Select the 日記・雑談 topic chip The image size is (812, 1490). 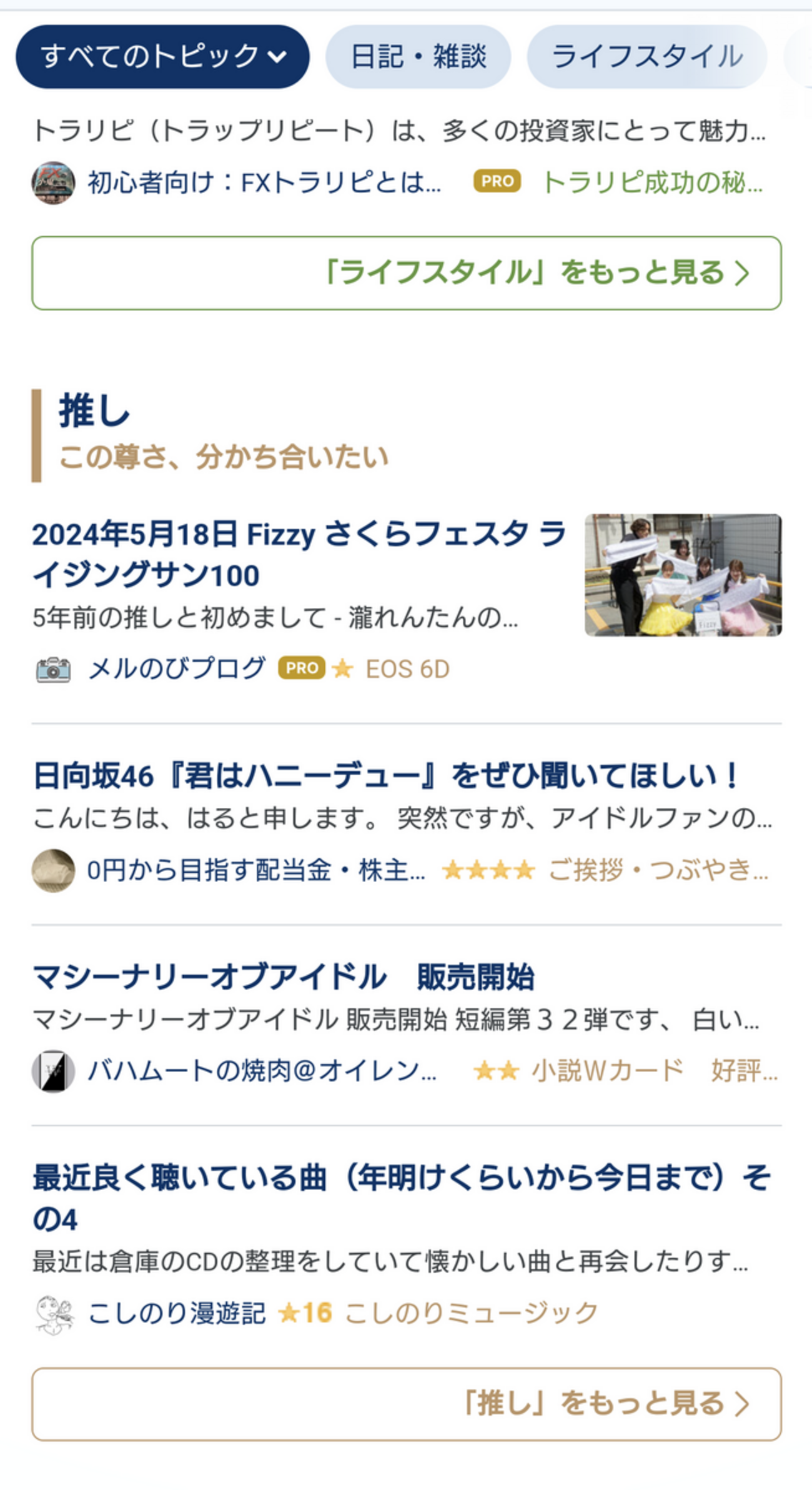tap(418, 56)
